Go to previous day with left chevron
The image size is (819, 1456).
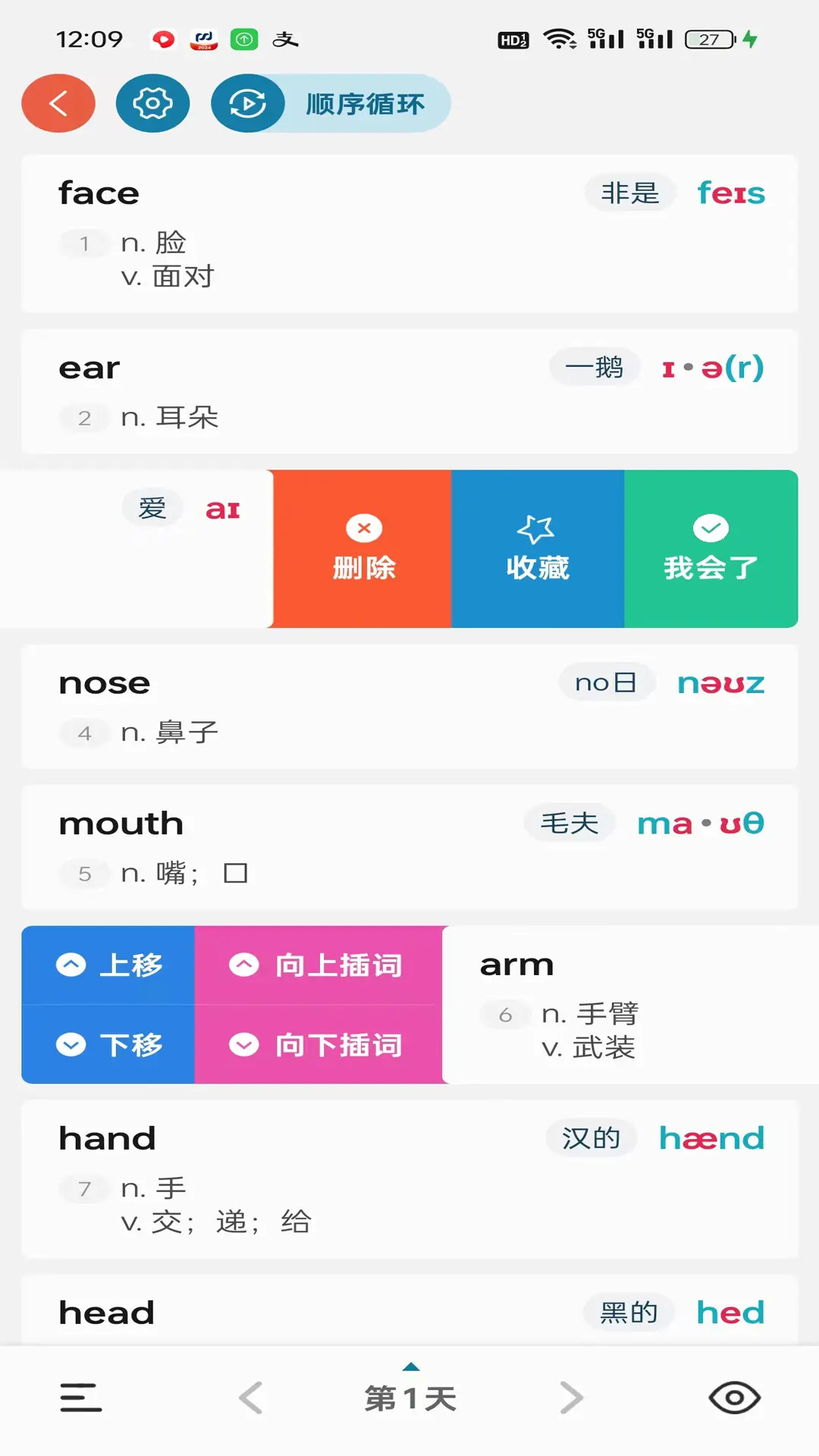click(x=251, y=1398)
